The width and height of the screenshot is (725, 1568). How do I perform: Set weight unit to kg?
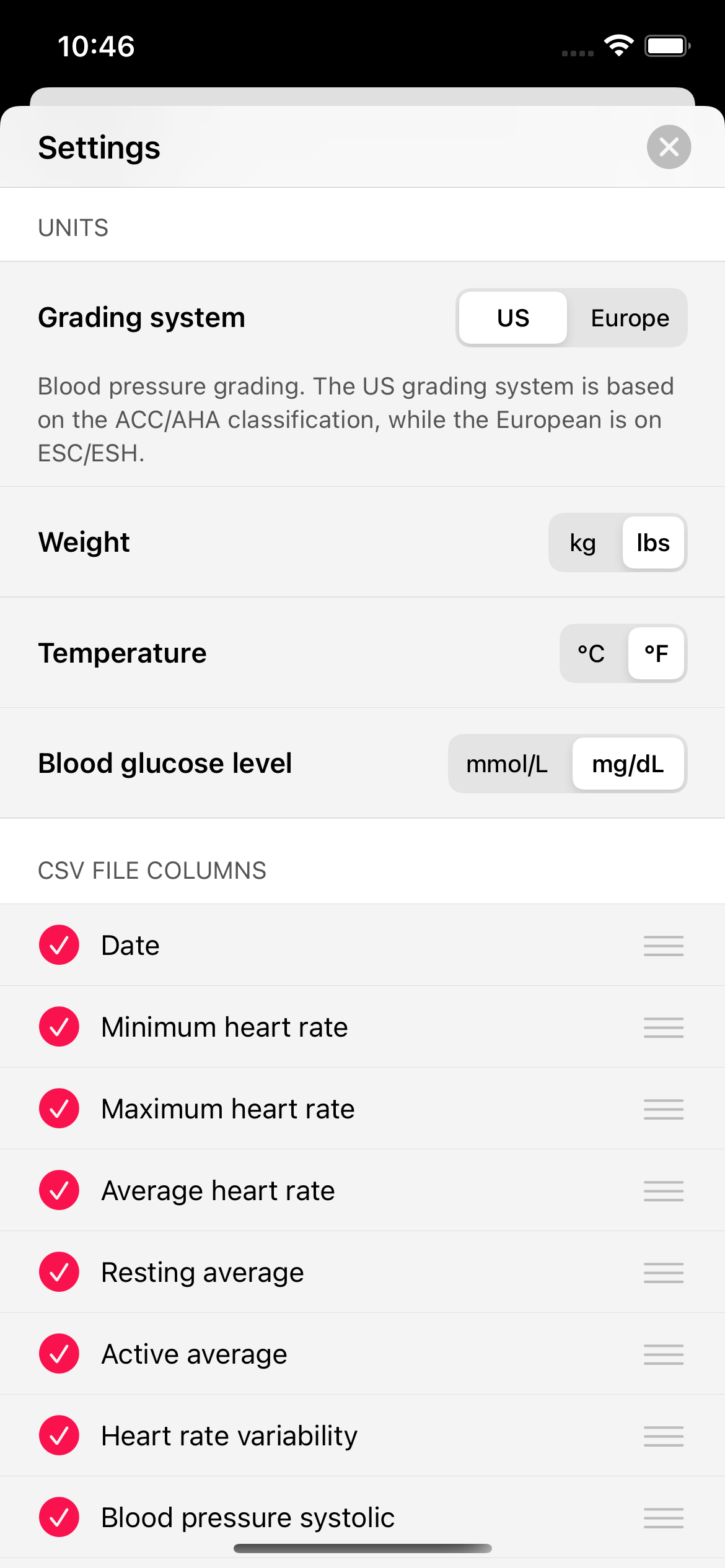click(583, 543)
